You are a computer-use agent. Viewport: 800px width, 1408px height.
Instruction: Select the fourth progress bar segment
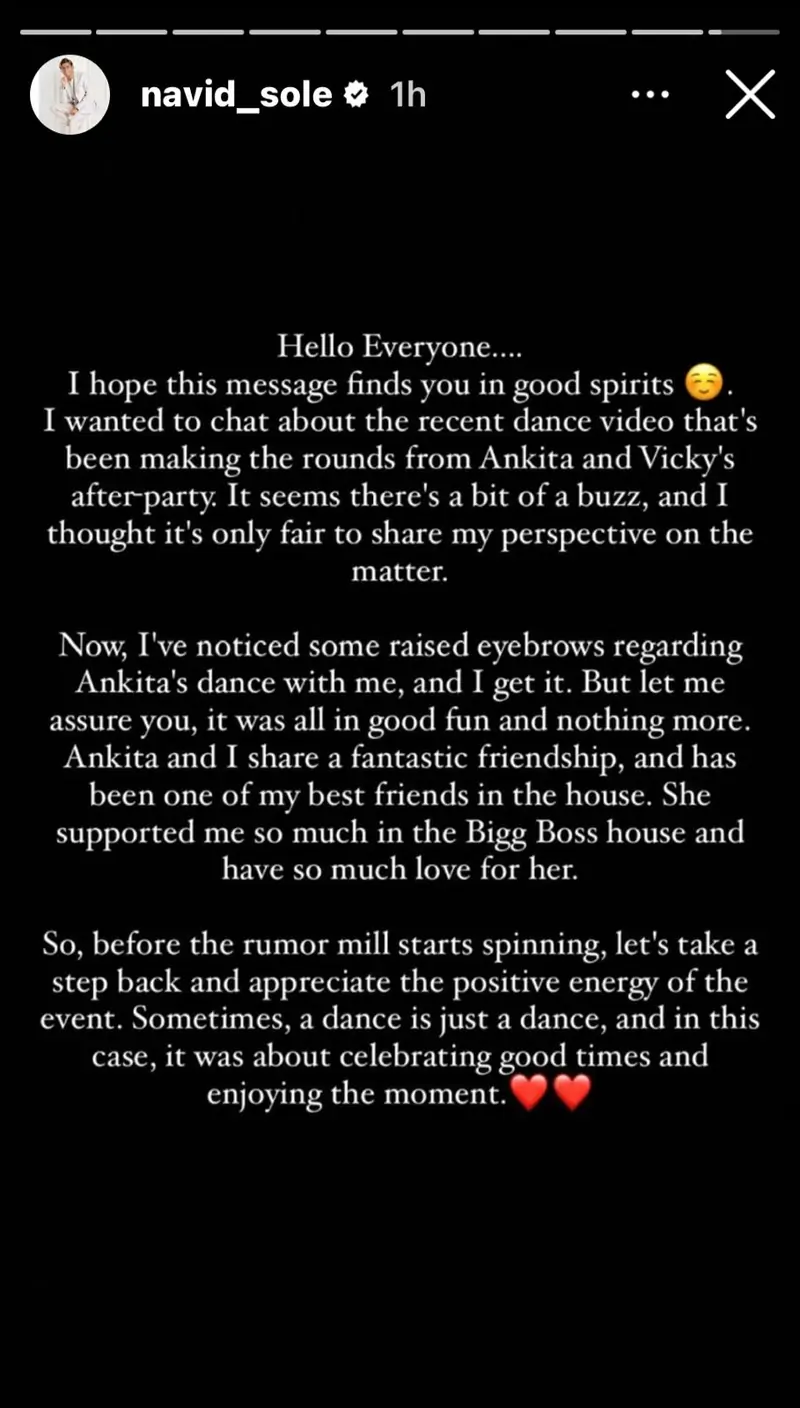pyautogui.click(x=284, y=33)
